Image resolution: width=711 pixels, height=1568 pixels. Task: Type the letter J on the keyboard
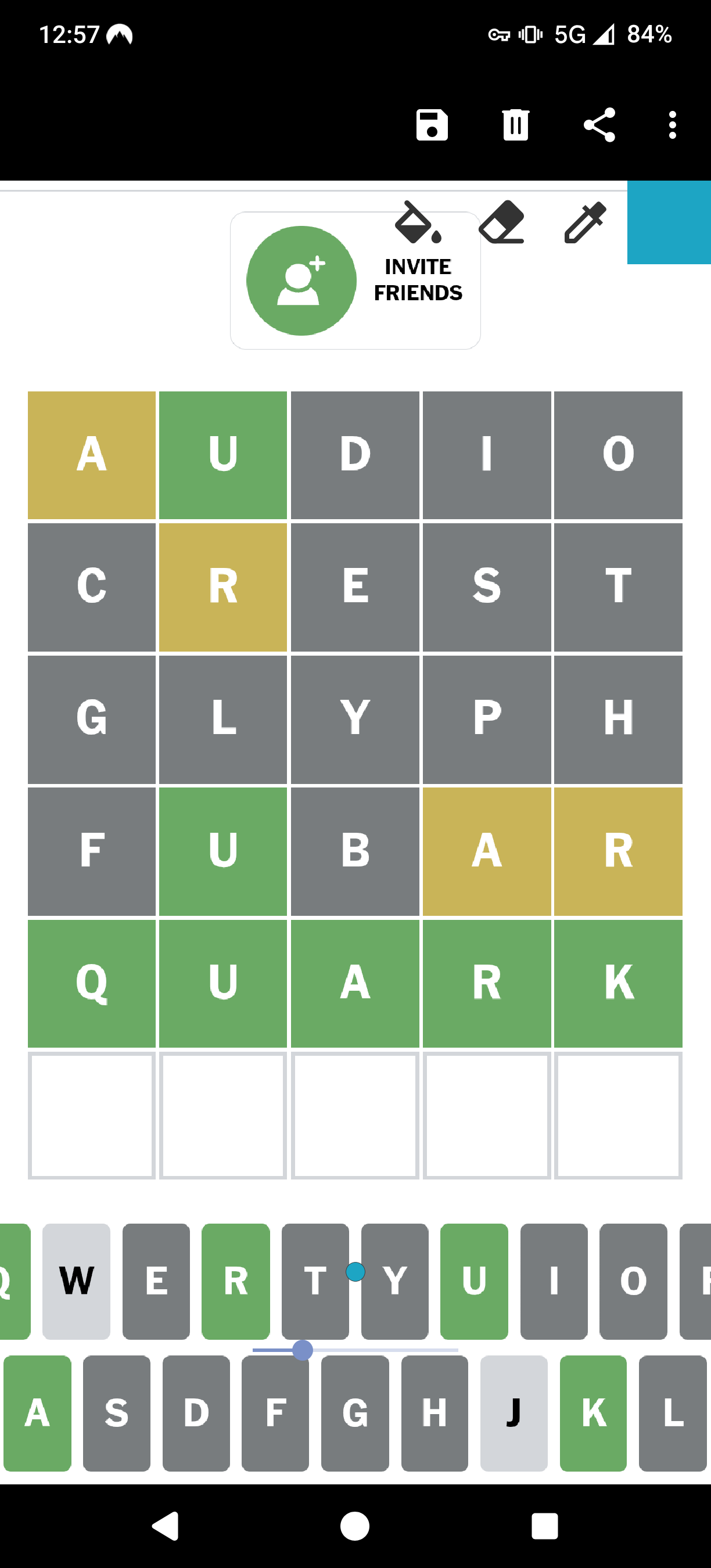point(513,1413)
